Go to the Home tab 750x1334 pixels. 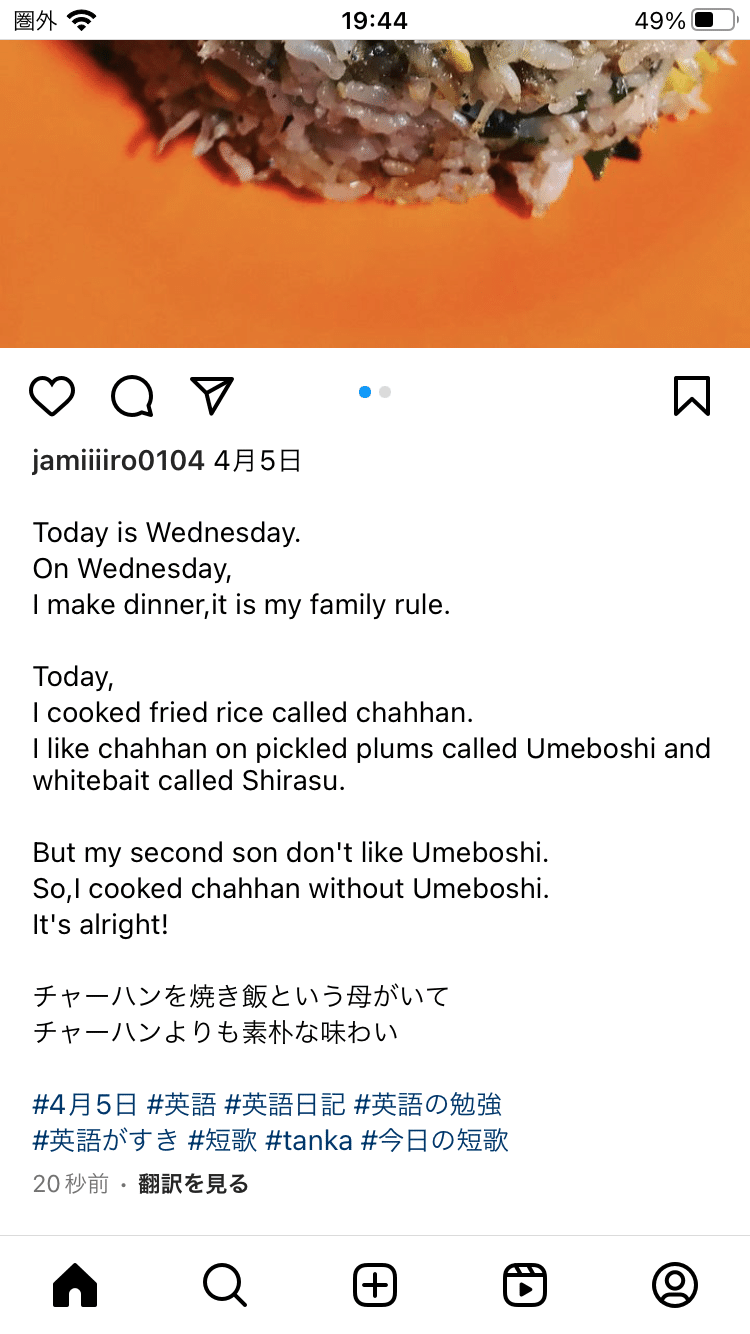pyautogui.click(x=75, y=1285)
